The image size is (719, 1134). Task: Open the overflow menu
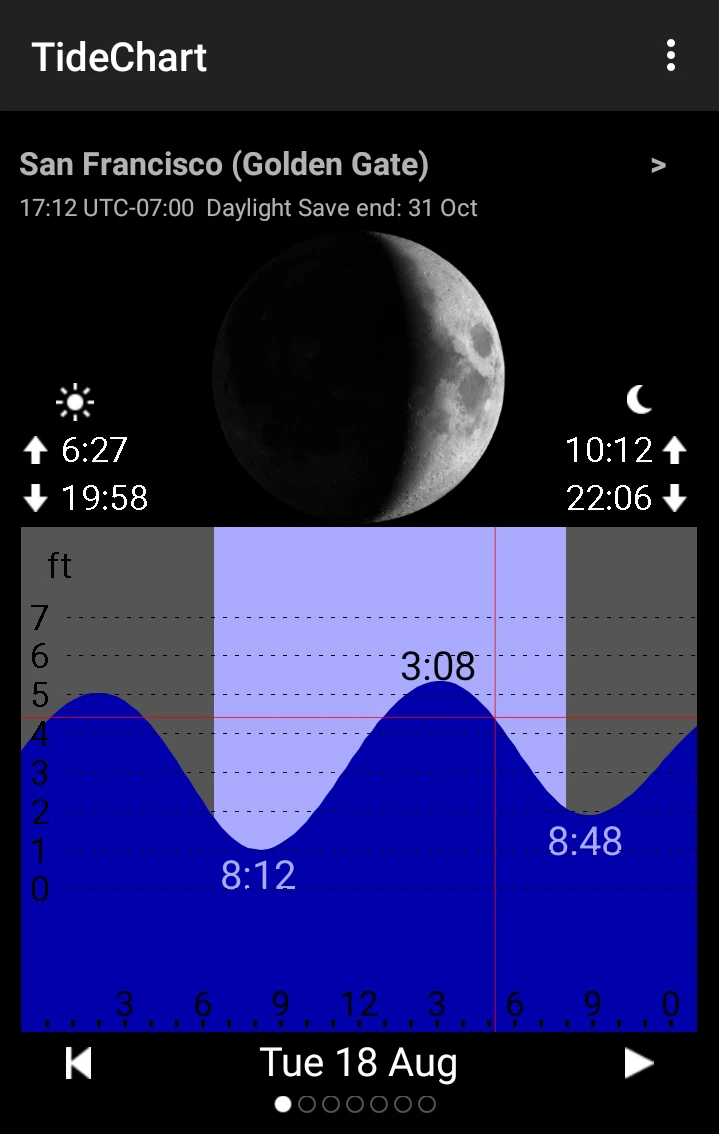(x=670, y=55)
